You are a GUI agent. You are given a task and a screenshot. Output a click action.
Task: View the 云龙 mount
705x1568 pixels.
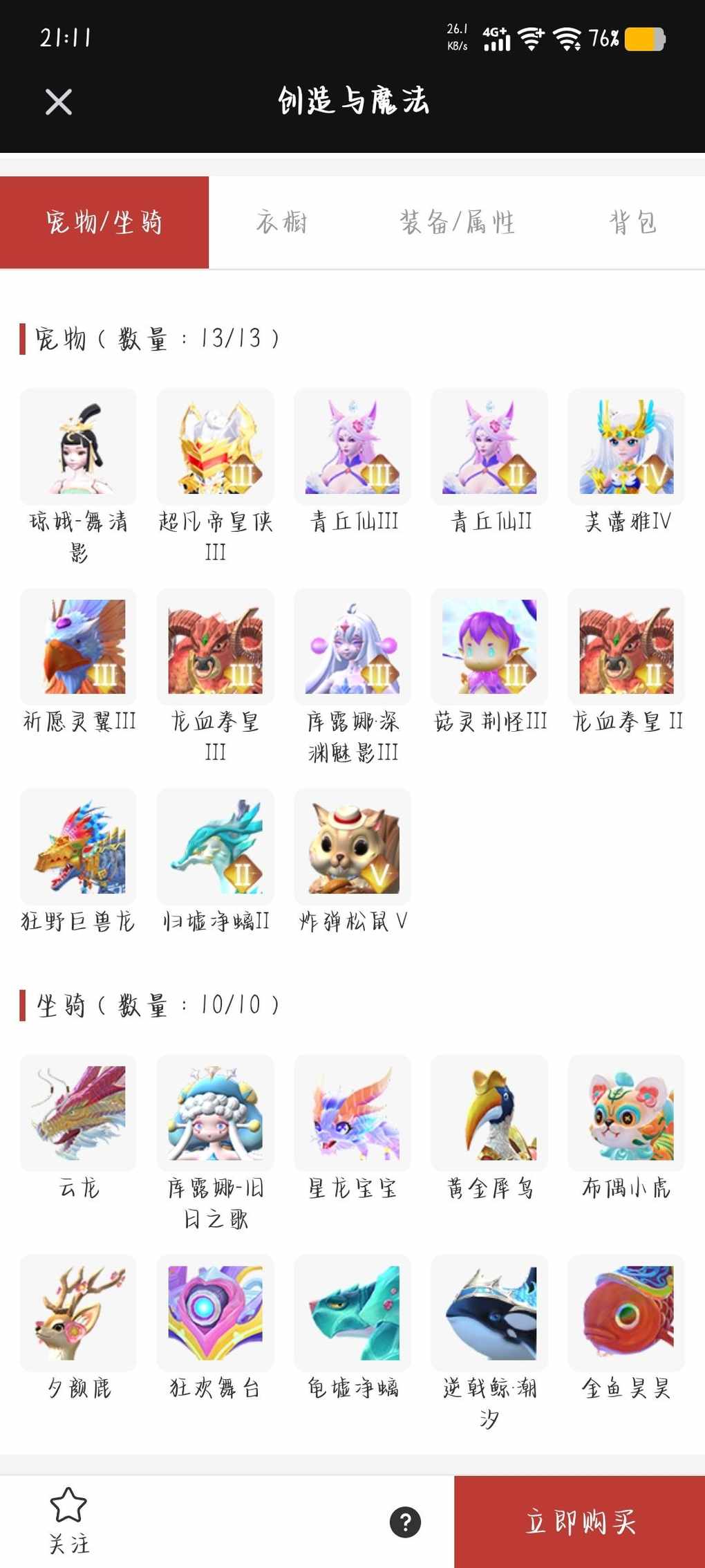[x=78, y=1114]
